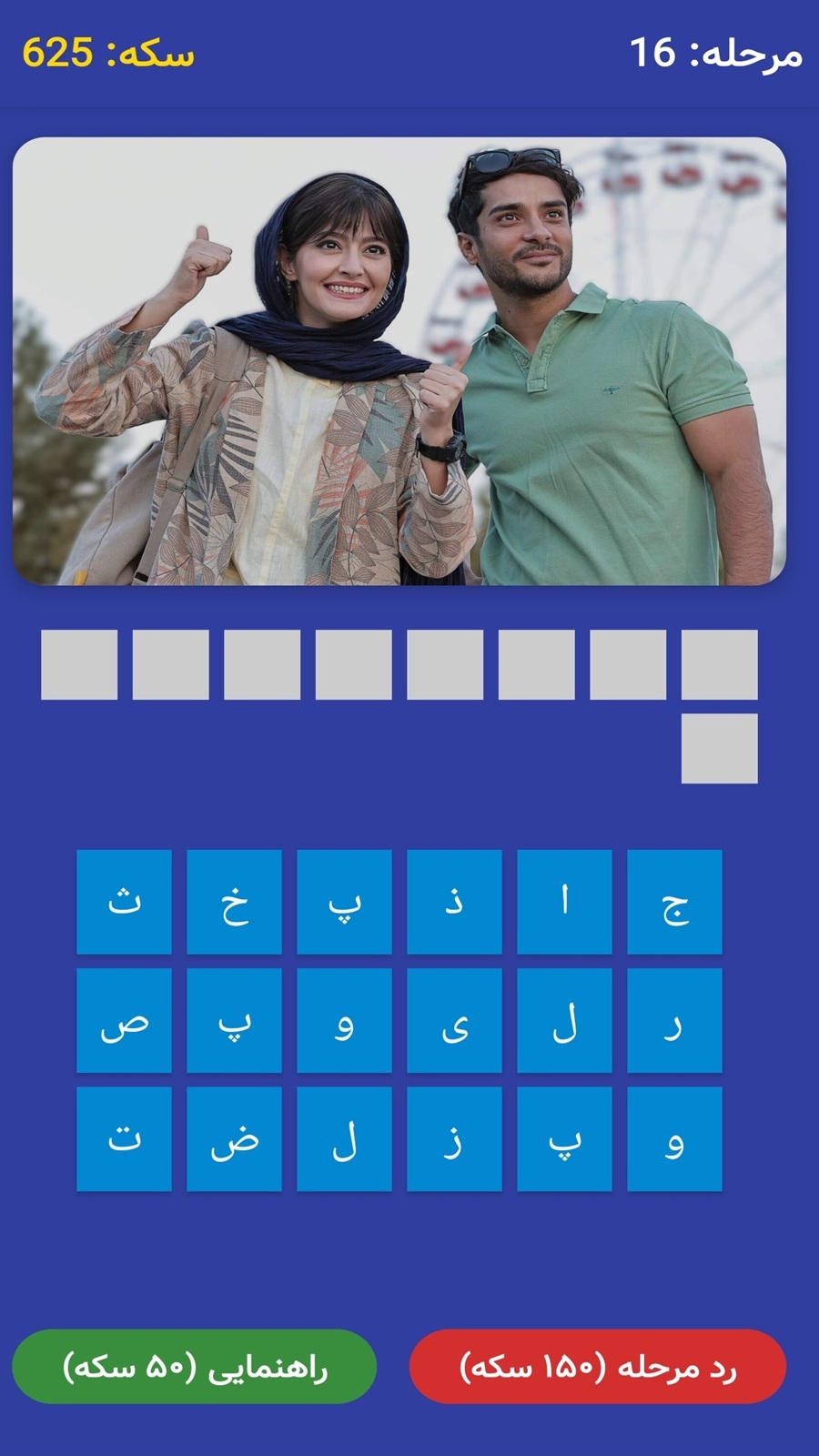
Task: Use the راهنمایی hint for 50 coins
Action: (194, 1366)
